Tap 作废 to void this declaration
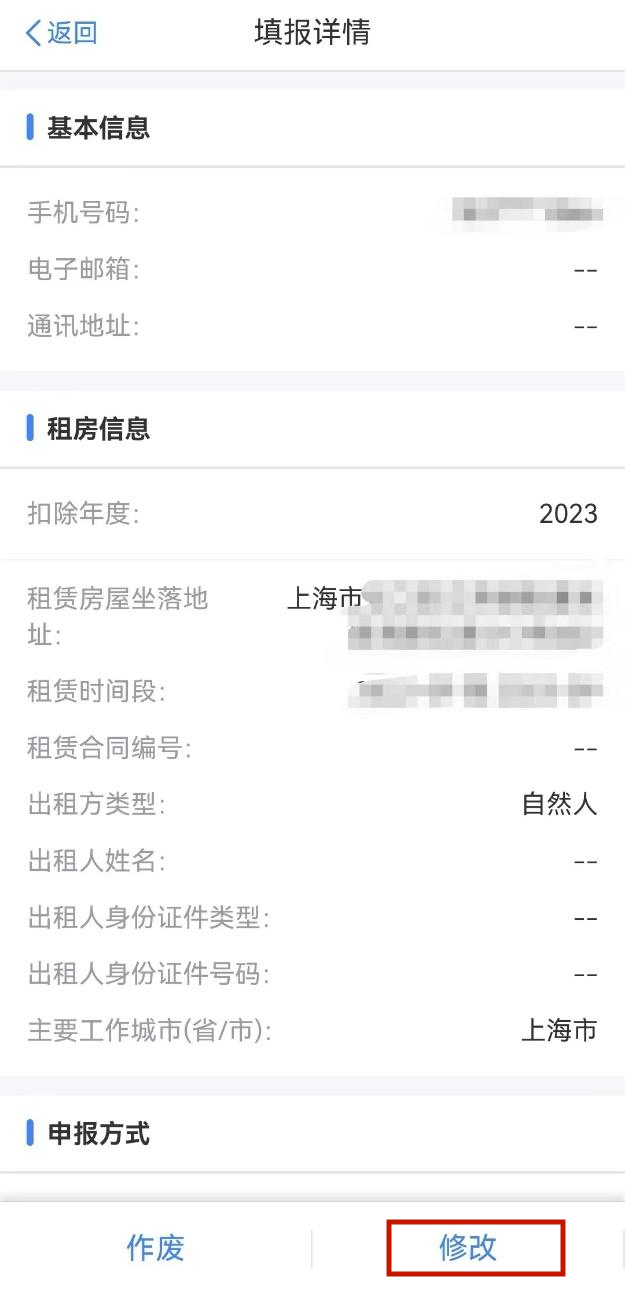Image resolution: width=625 pixels, height=1301 pixels. point(156,1248)
